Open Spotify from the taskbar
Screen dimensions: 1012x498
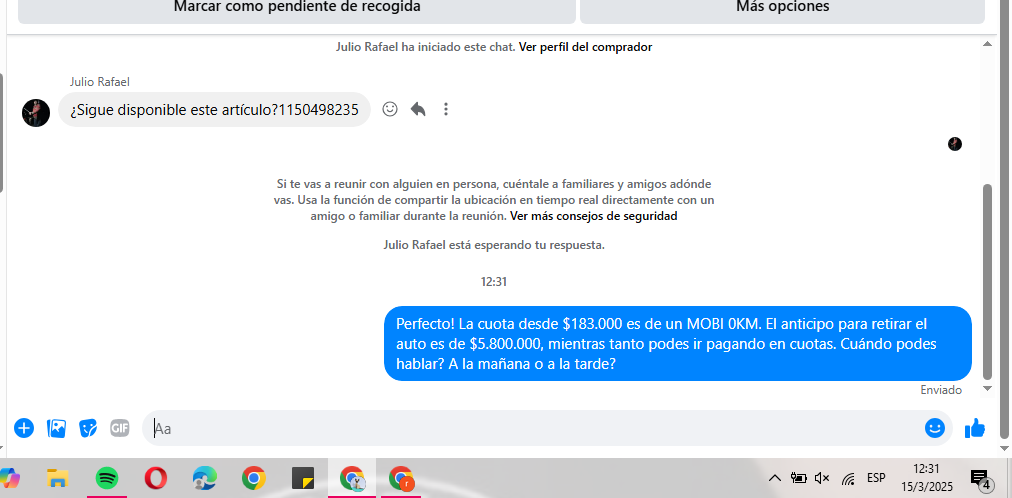[107, 479]
